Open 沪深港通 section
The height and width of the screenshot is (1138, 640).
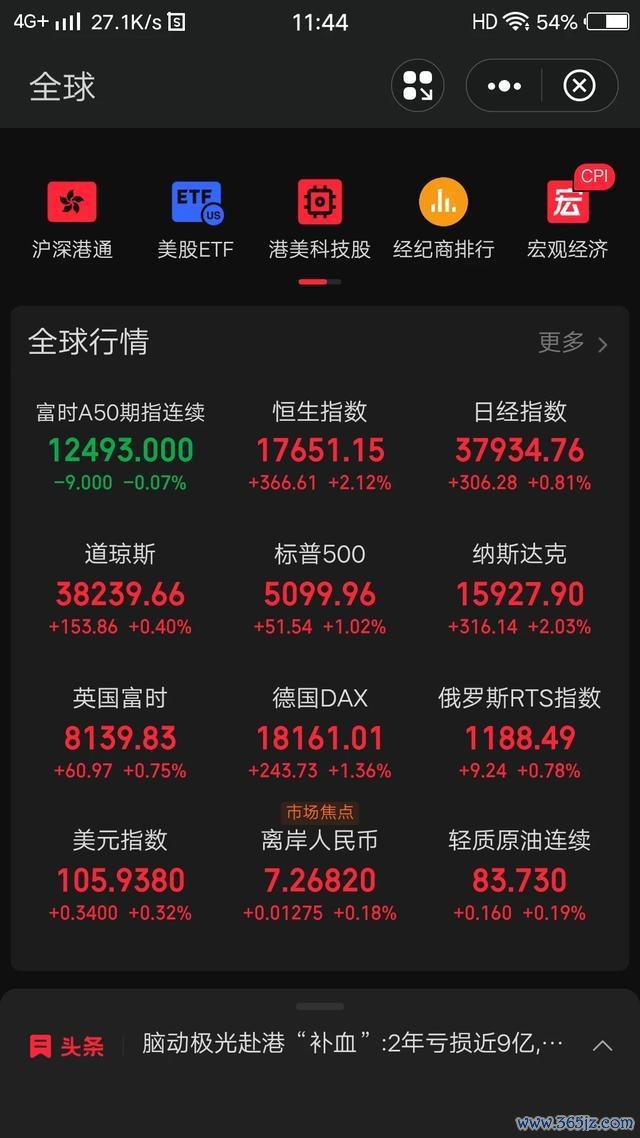(72, 219)
